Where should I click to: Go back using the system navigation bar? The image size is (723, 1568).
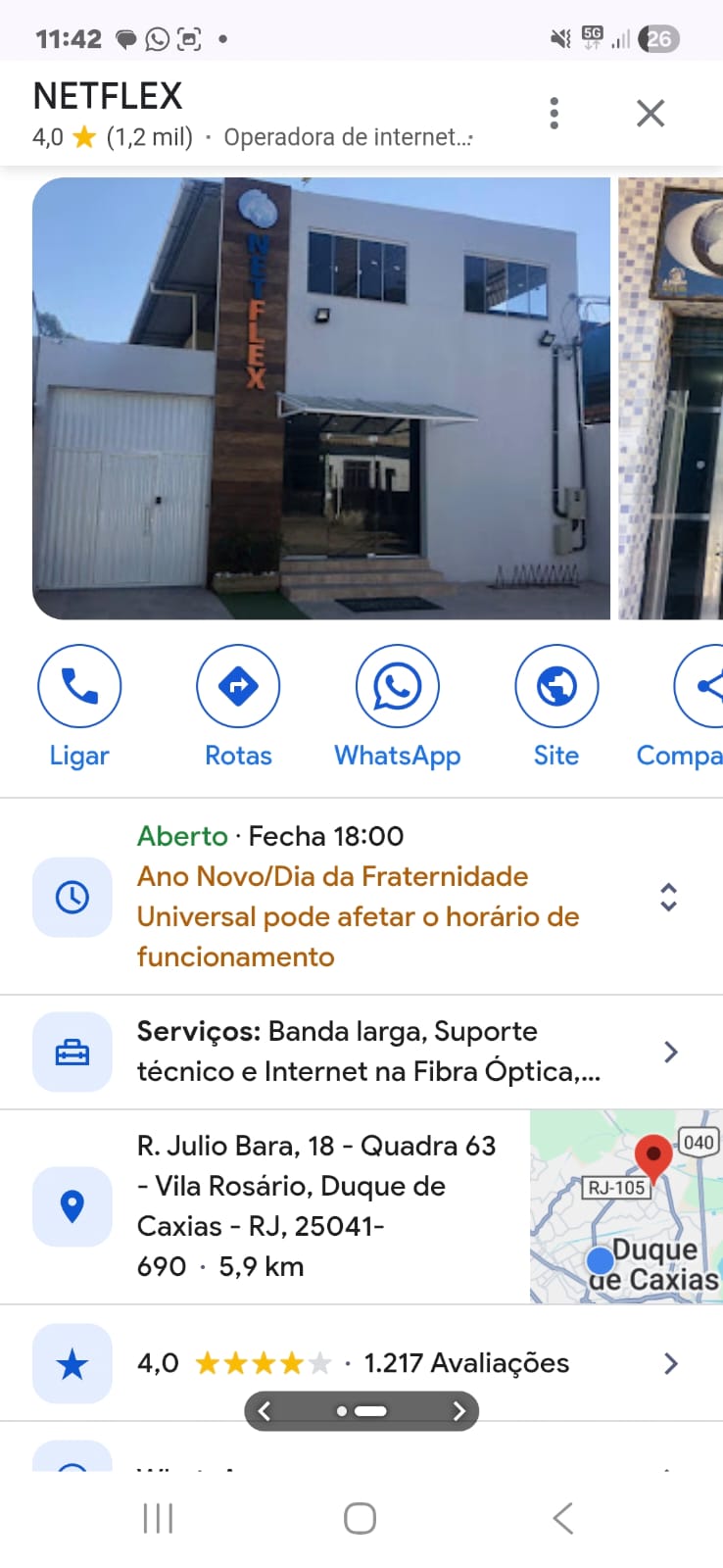(x=562, y=1518)
